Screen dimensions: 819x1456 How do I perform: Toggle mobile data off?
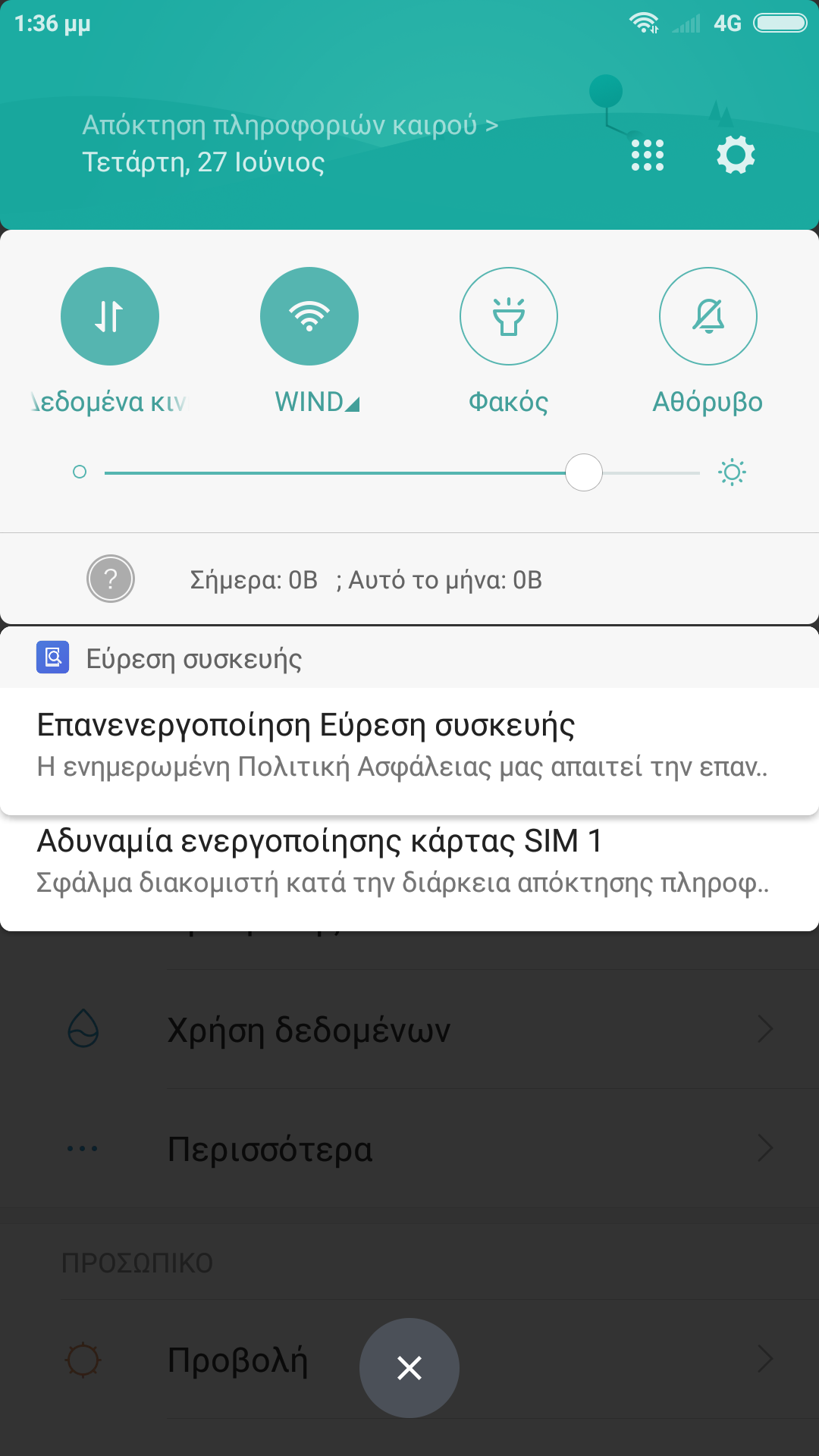[110, 316]
